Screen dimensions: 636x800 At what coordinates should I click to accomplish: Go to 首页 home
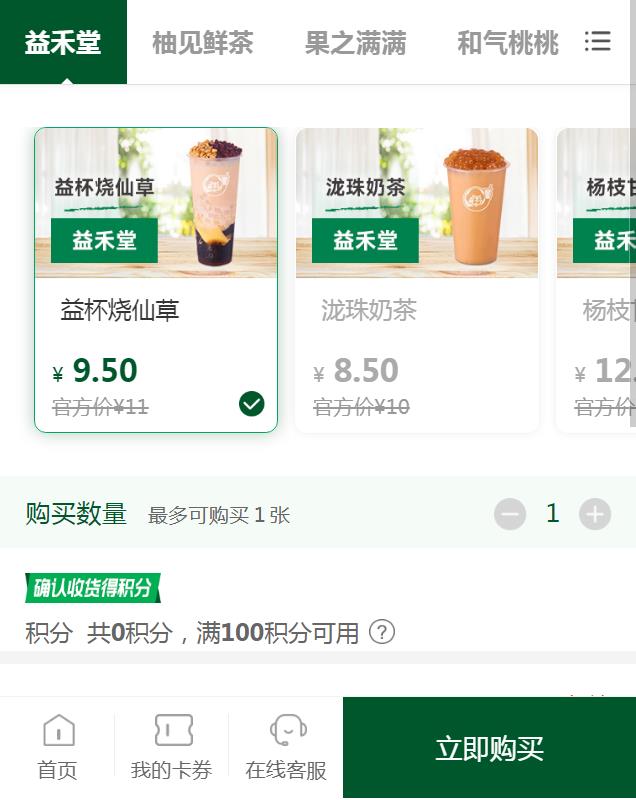coord(57,748)
